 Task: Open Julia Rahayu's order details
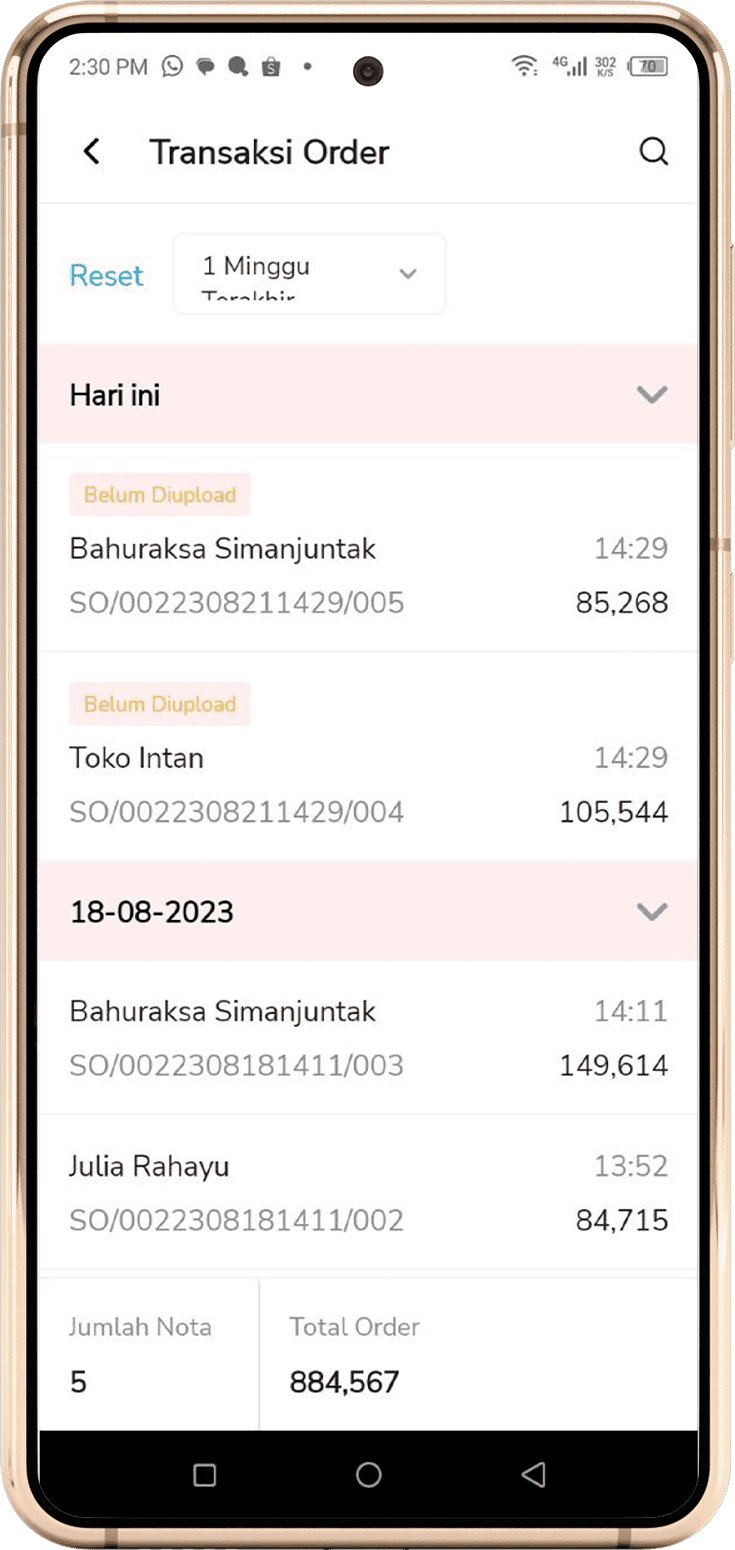[x=367, y=1192]
